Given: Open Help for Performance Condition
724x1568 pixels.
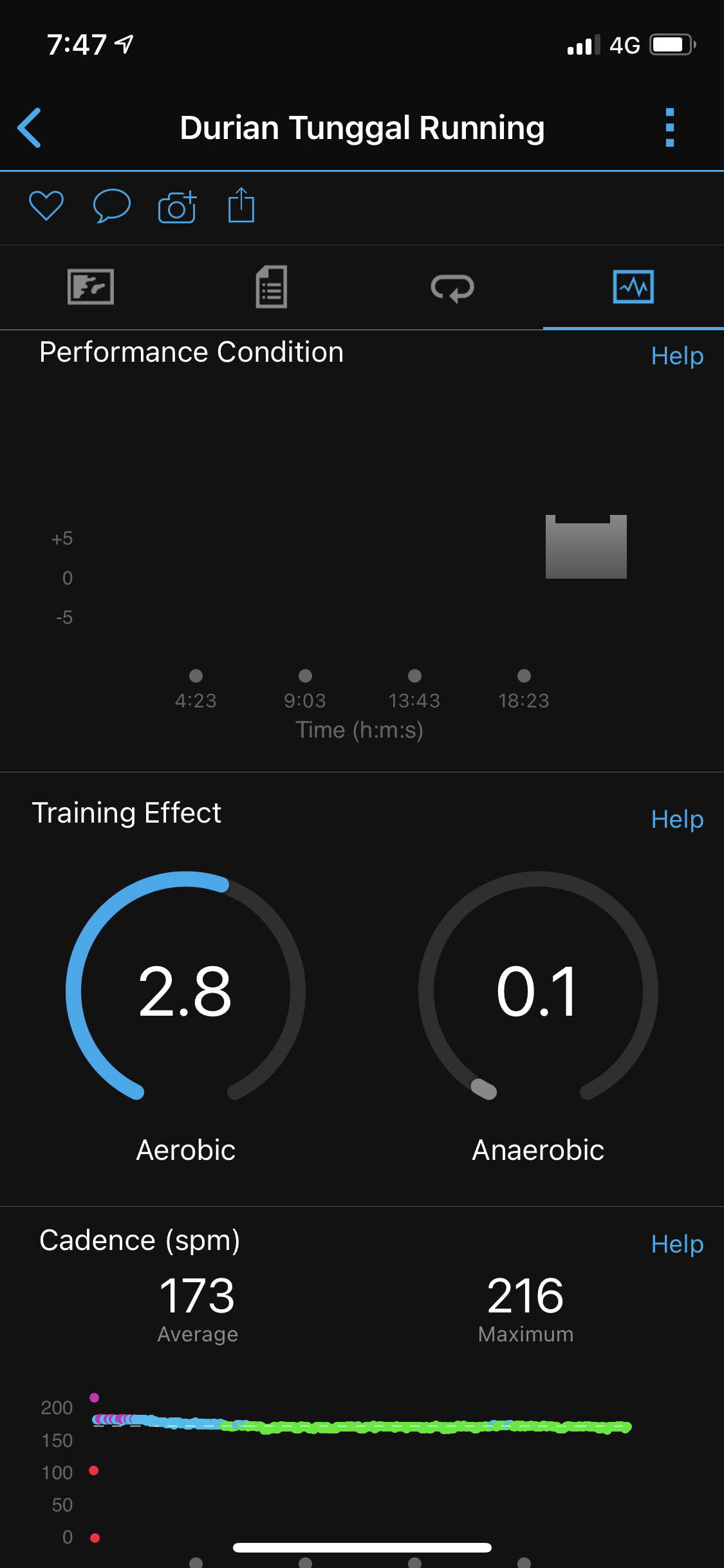Looking at the screenshot, I should click(676, 356).
